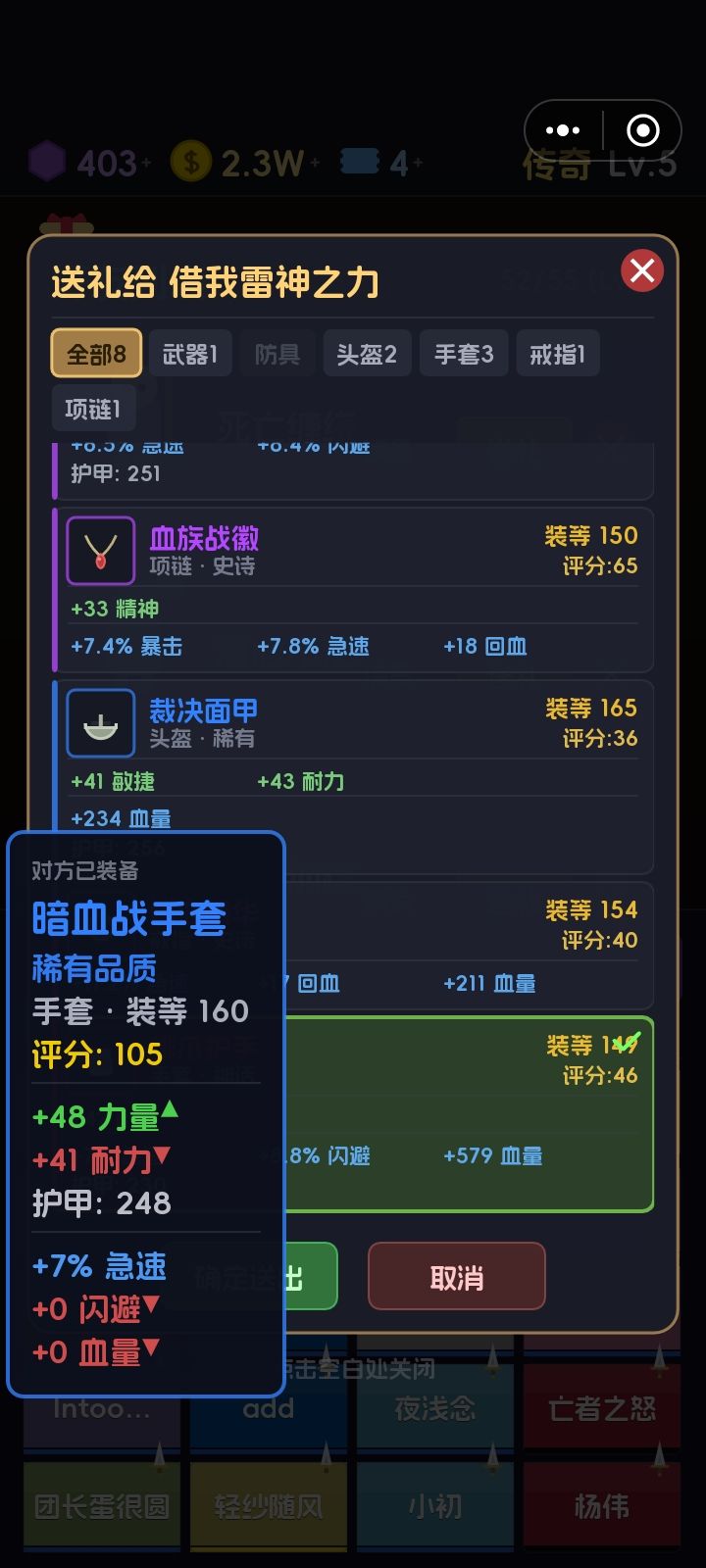Select the 血族战徽 necklace icon

click(x=101, y=550)
